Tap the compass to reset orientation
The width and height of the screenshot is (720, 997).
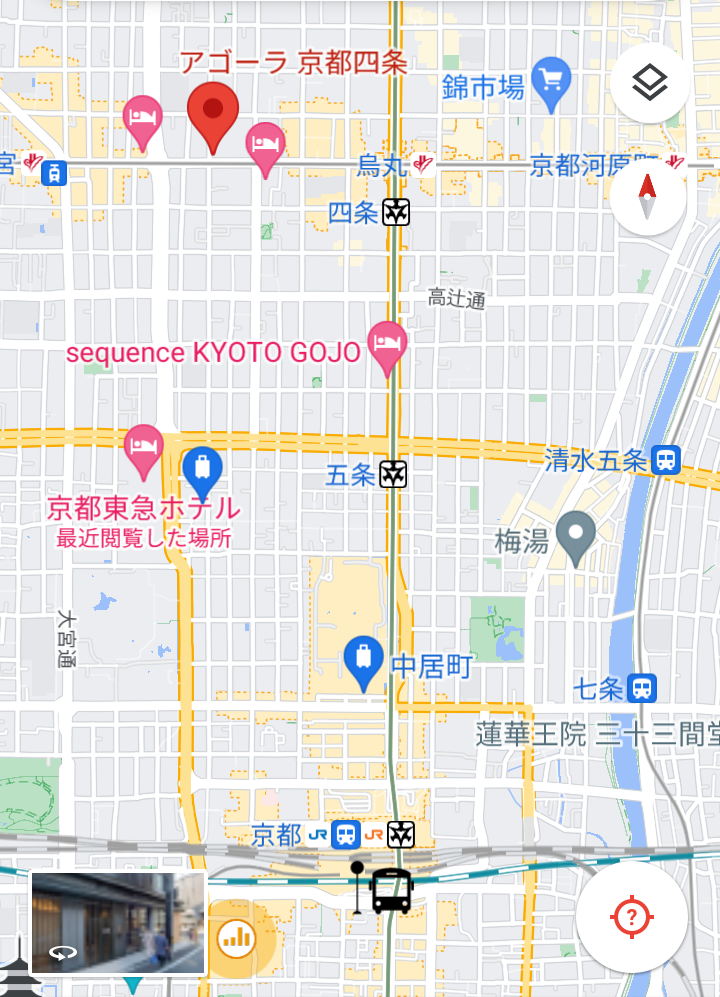click(x=647, y=195)
